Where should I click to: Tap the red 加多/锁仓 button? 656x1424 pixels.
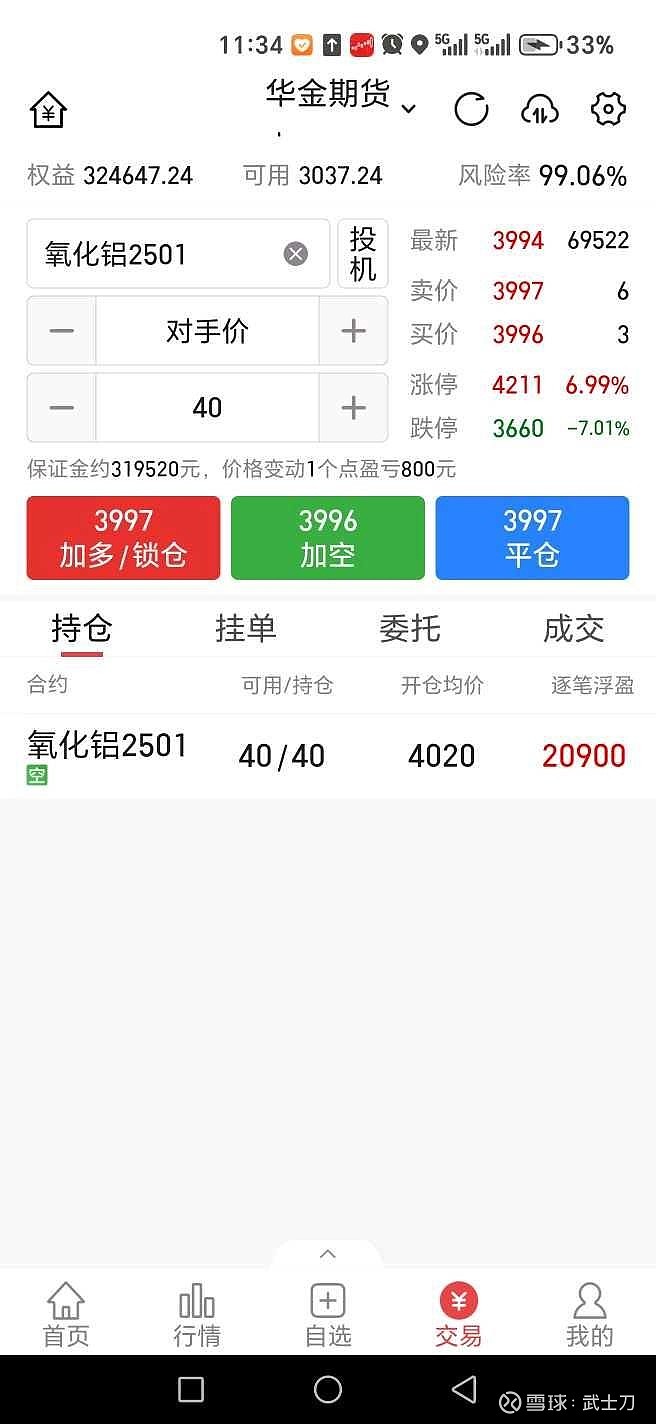coord(123,538)
